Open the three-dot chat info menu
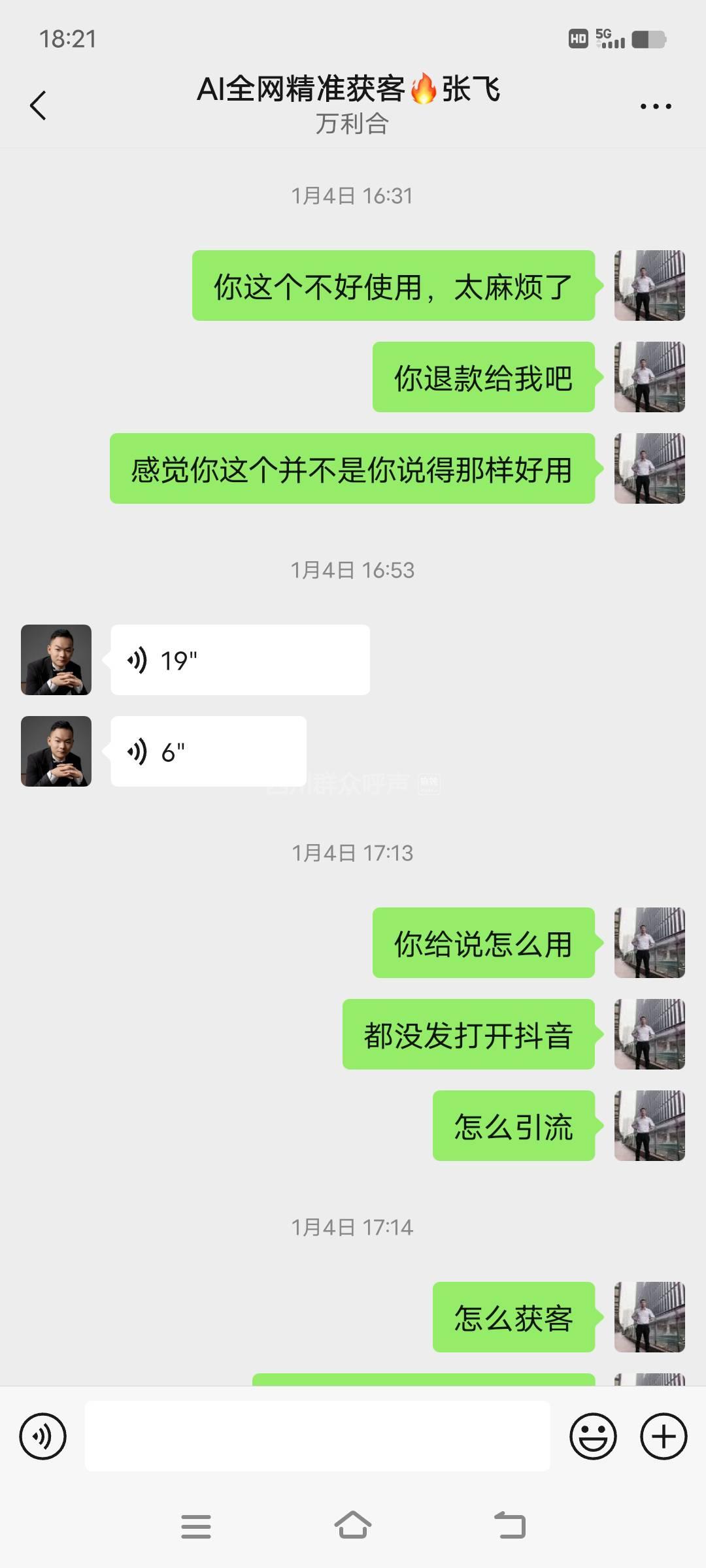This screenshot has width=706, height=1568. pyautogui.click(x=655, y=106)
